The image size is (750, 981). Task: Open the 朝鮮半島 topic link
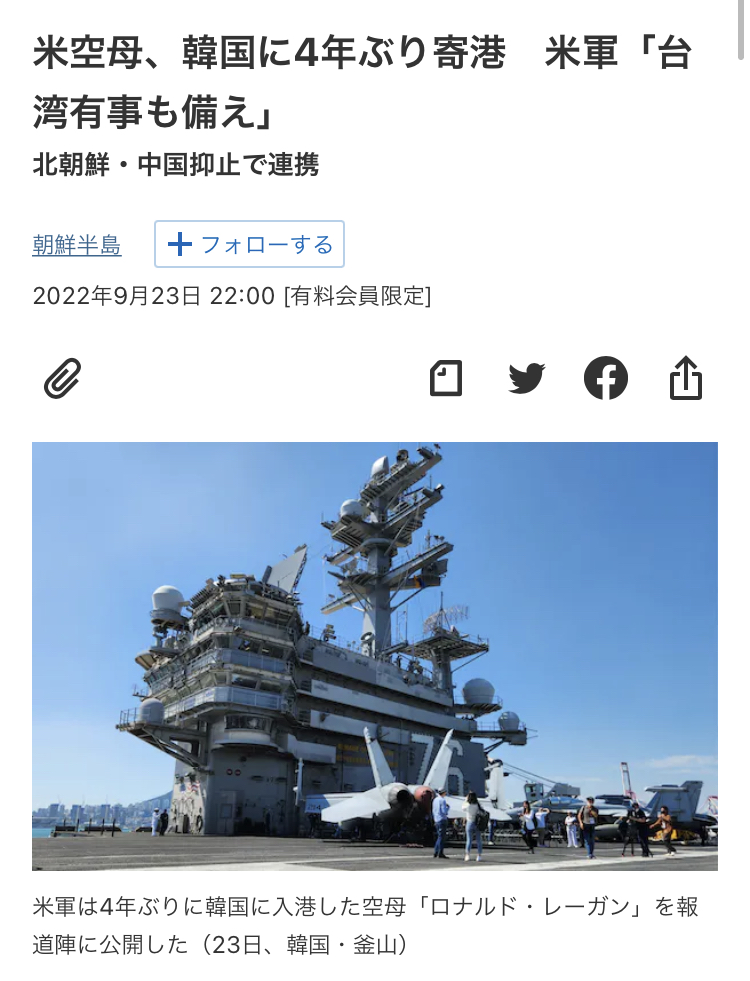click(77, 245)
